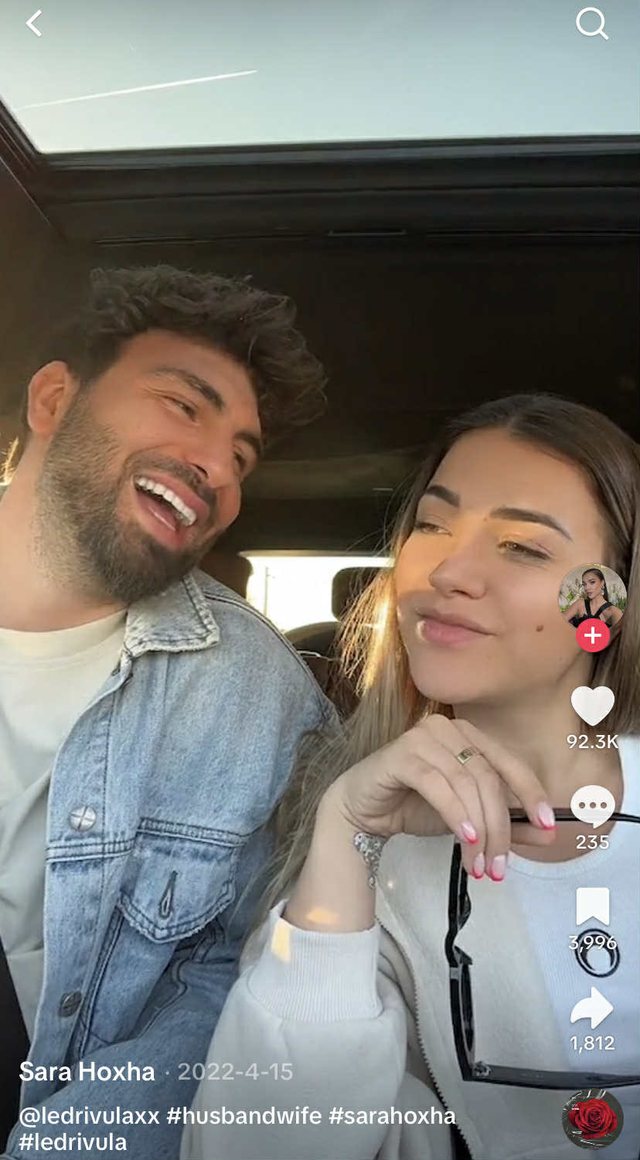Open Sara Hoxha's username
The width and height of the screenshot is (640, 1160).
pyautogui.click(x=87, y=1072)
